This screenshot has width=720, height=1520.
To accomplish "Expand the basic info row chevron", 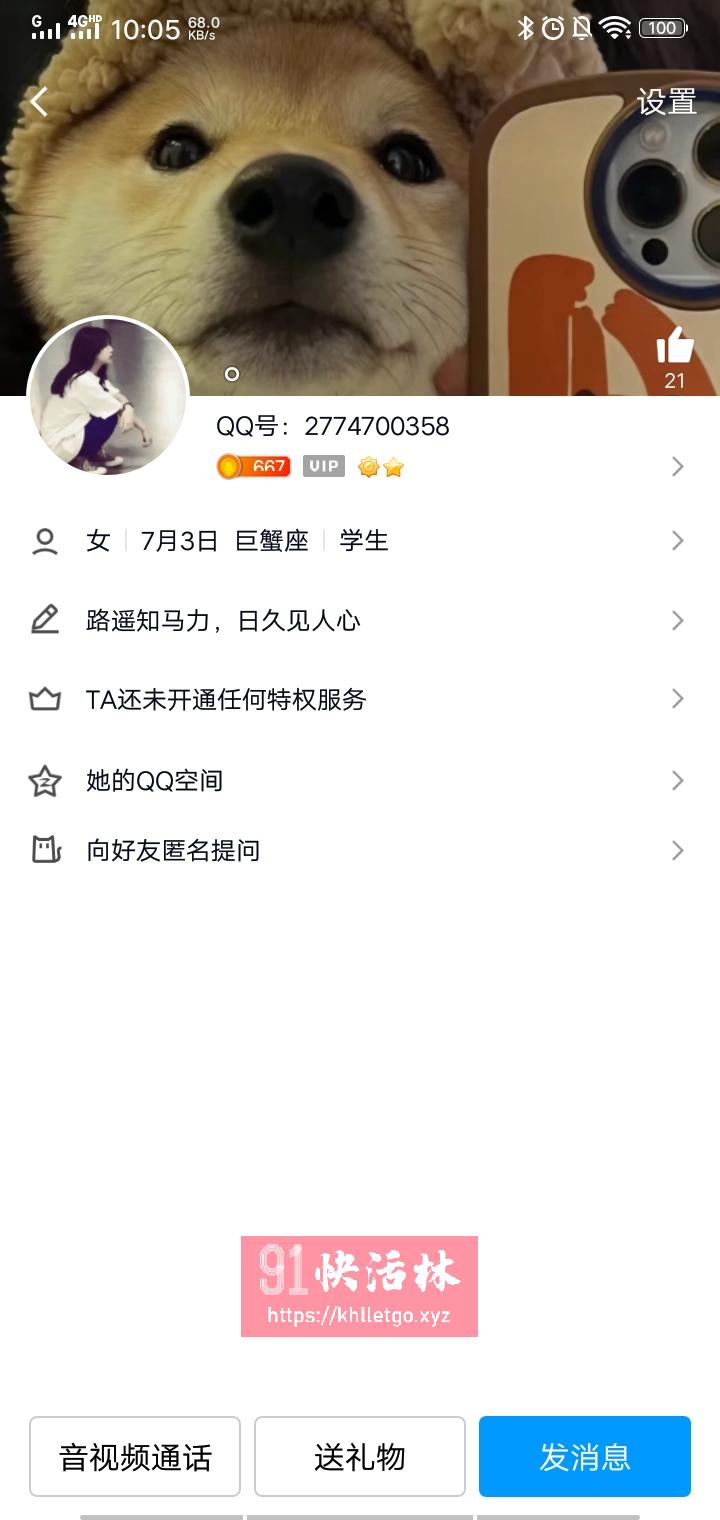I will click(x=678, y=541).
